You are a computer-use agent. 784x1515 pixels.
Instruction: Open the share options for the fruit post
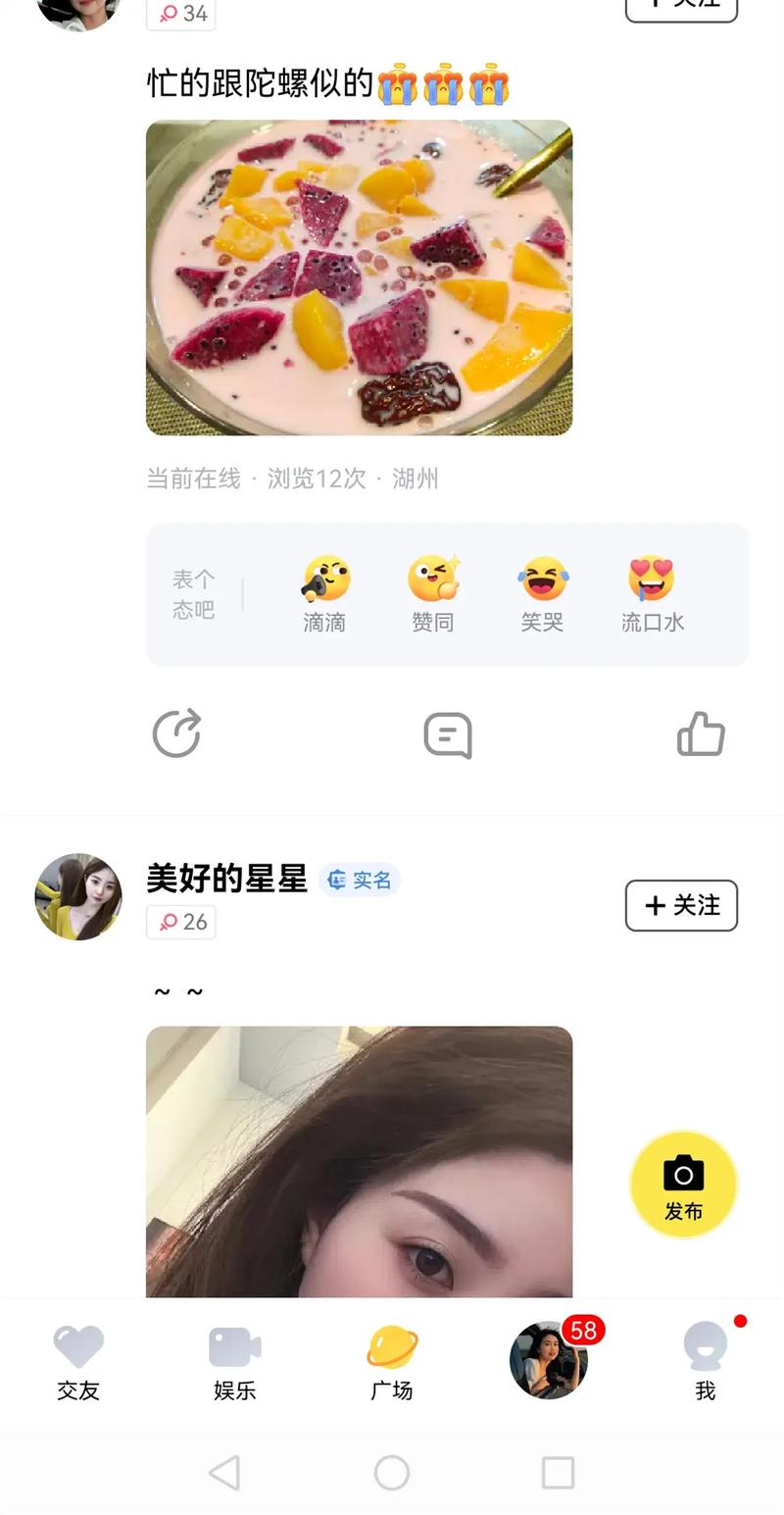click(x=176, y=733)
